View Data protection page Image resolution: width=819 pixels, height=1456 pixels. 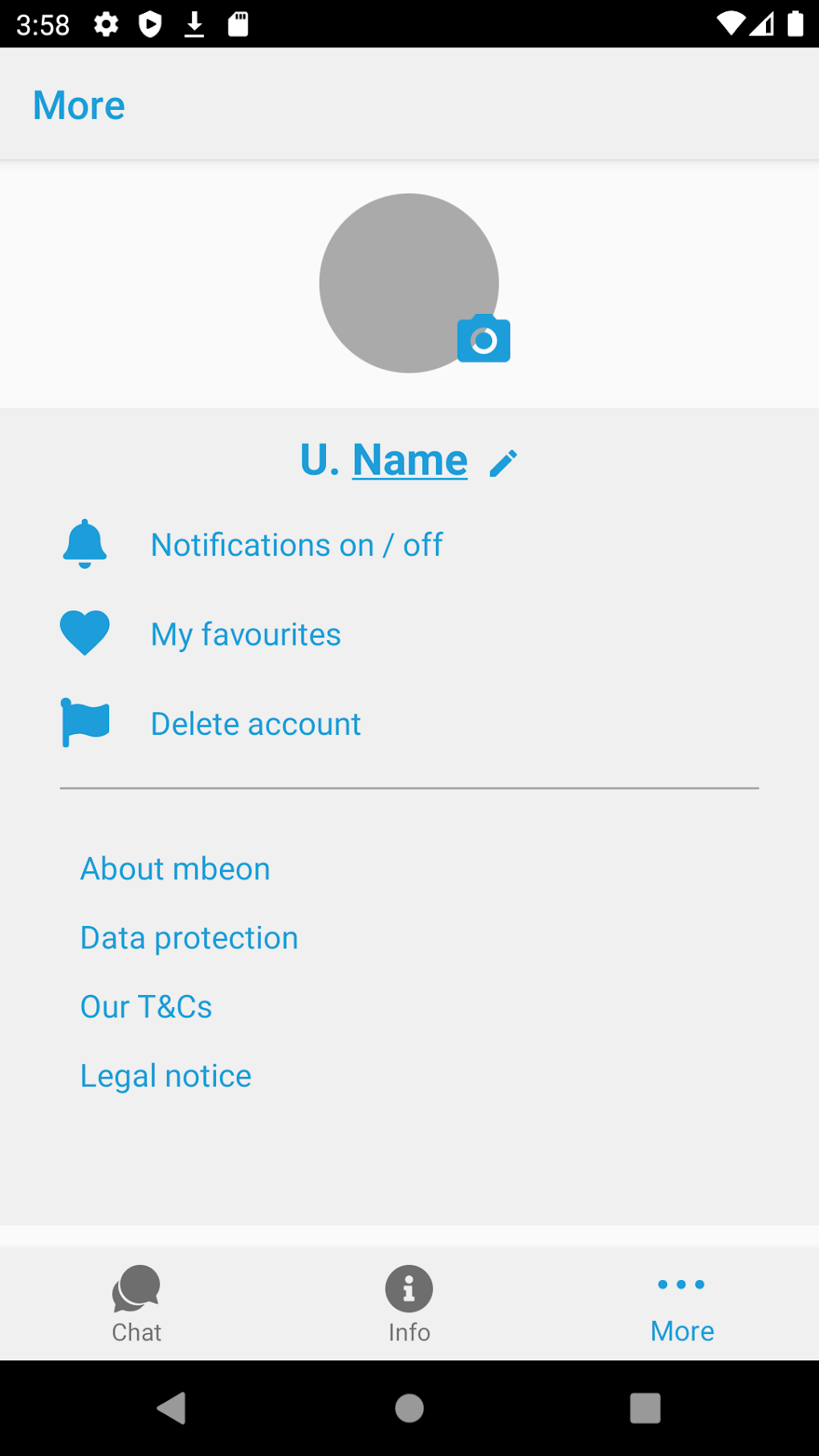point(189,938)
